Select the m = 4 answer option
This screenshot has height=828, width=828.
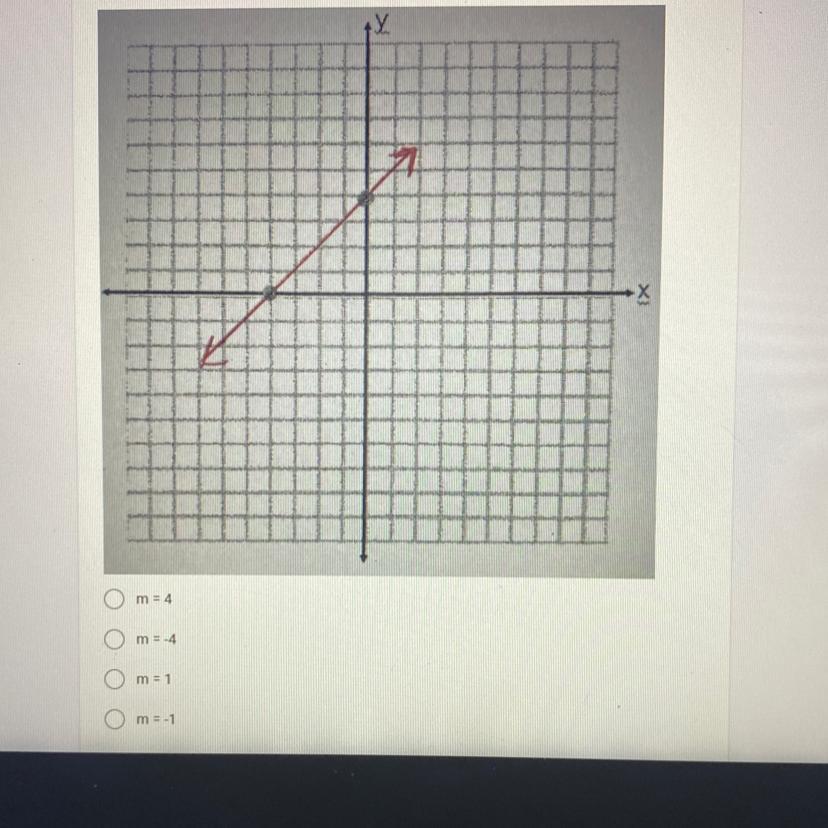pos(116,600)
